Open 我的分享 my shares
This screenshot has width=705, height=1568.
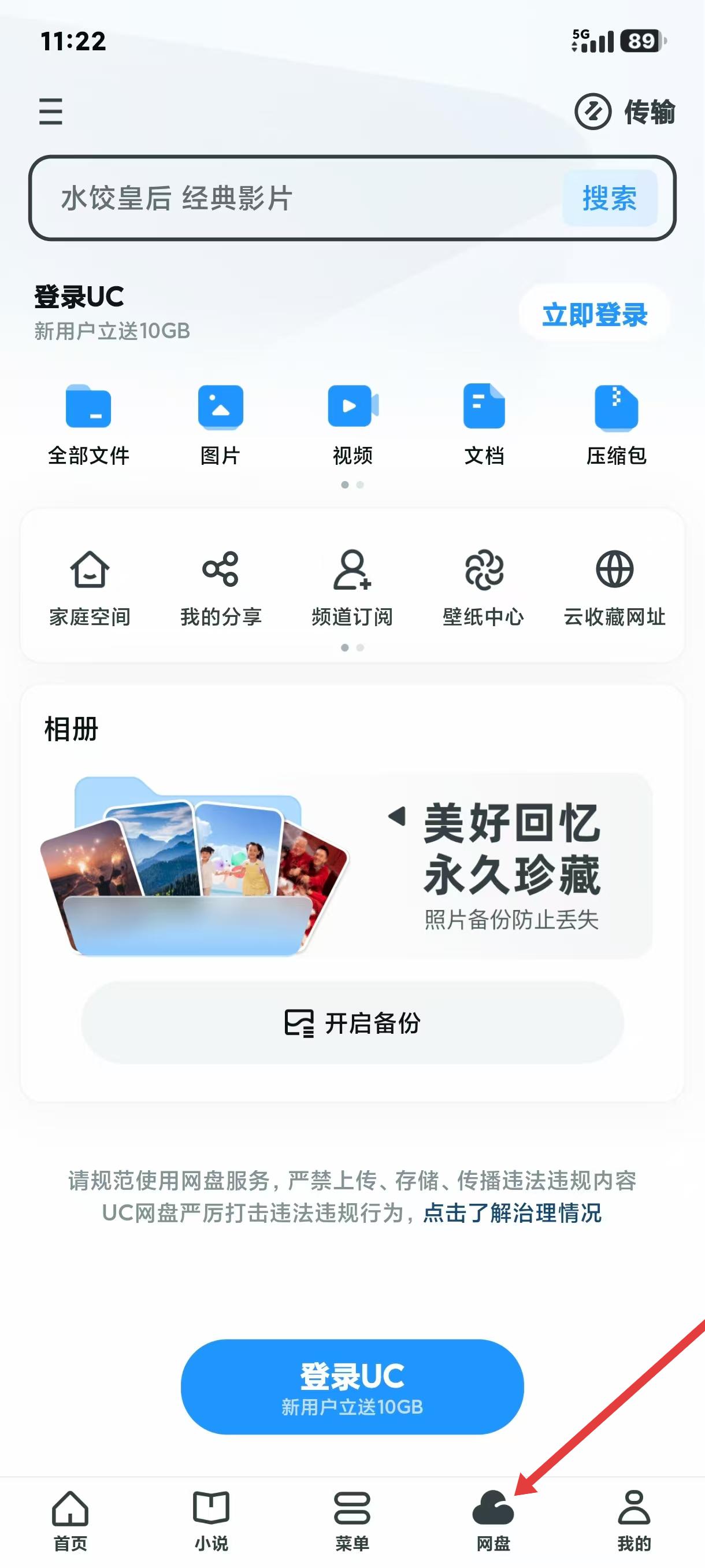[x=220, y=587]
